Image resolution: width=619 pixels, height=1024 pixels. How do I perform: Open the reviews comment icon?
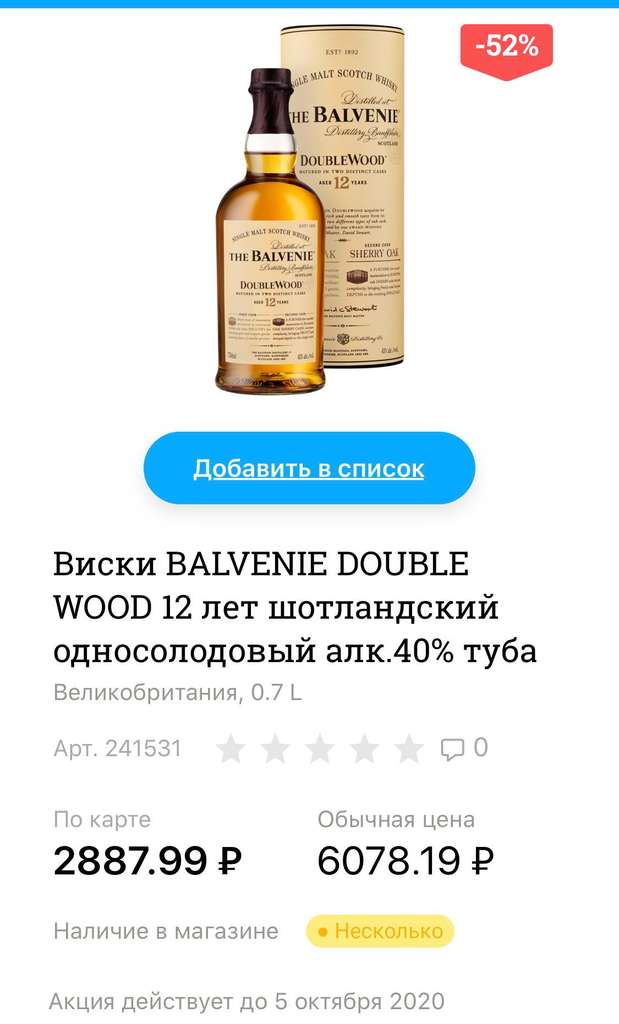453,748
